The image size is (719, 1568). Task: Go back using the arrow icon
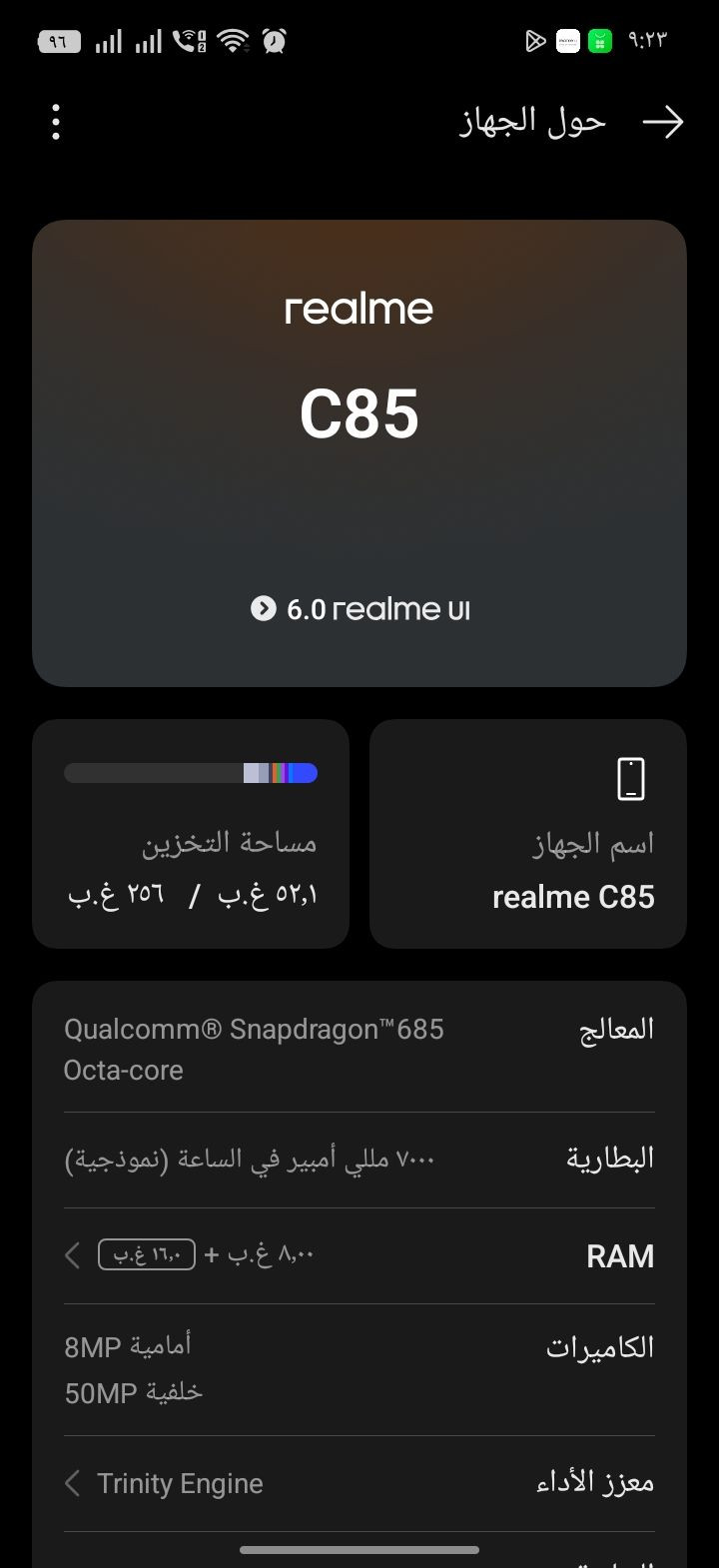click(662, 122)
